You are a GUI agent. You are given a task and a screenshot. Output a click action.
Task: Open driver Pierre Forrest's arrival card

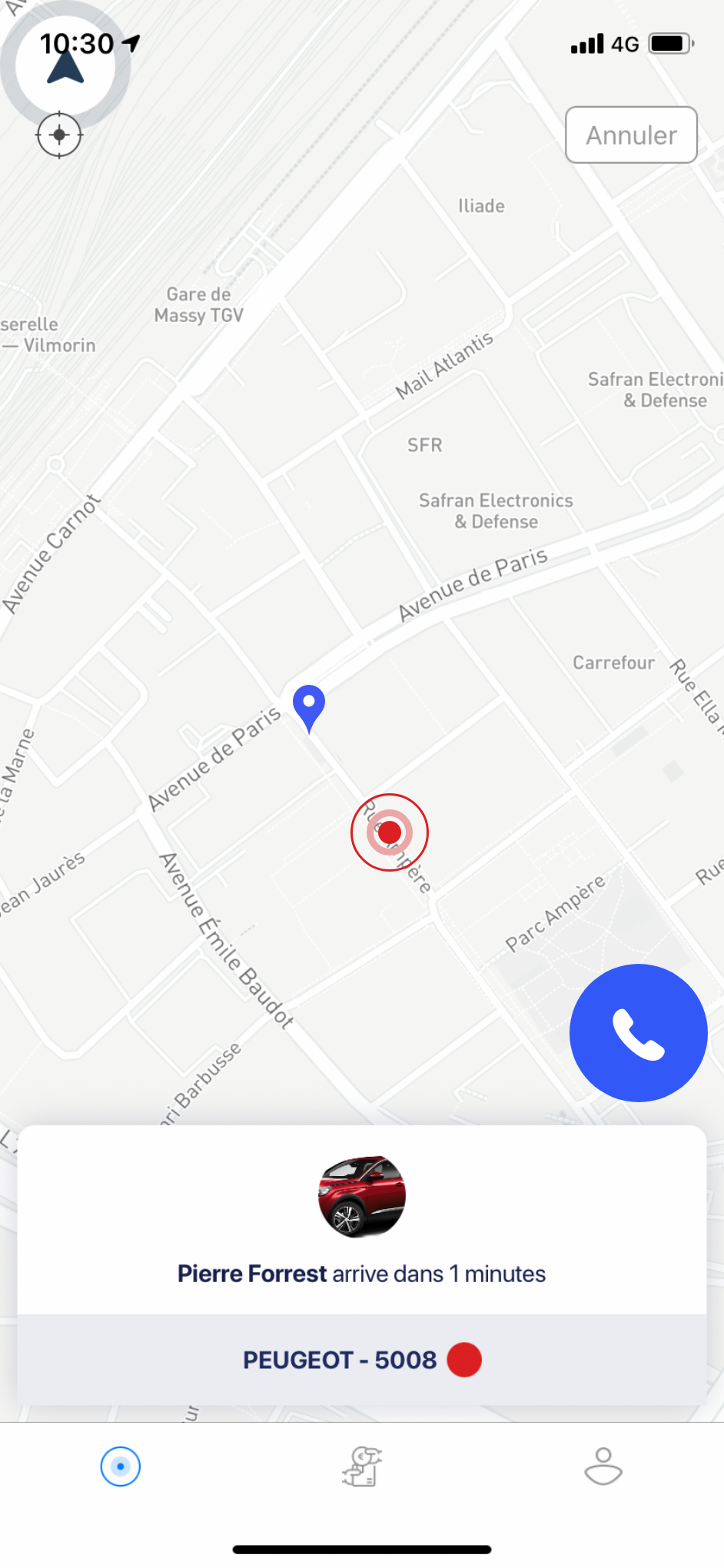(361, 1273)
